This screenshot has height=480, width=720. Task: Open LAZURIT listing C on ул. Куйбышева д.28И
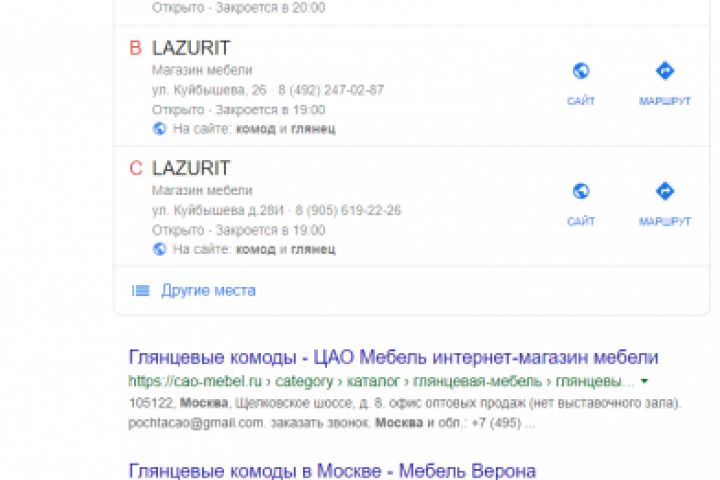[x=190, y=167]
